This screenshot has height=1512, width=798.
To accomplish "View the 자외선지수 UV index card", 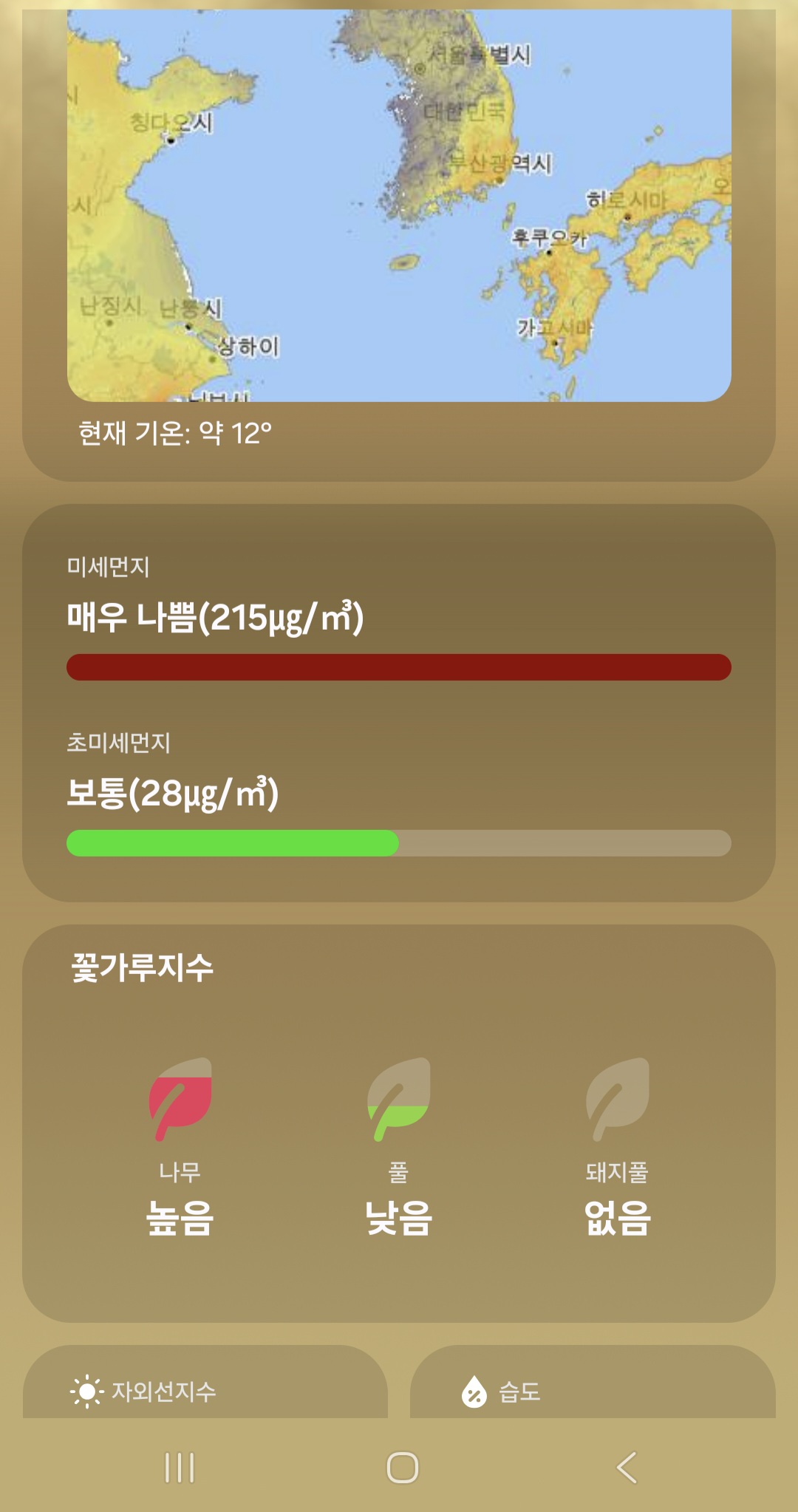I will (x=205, y=1388).
